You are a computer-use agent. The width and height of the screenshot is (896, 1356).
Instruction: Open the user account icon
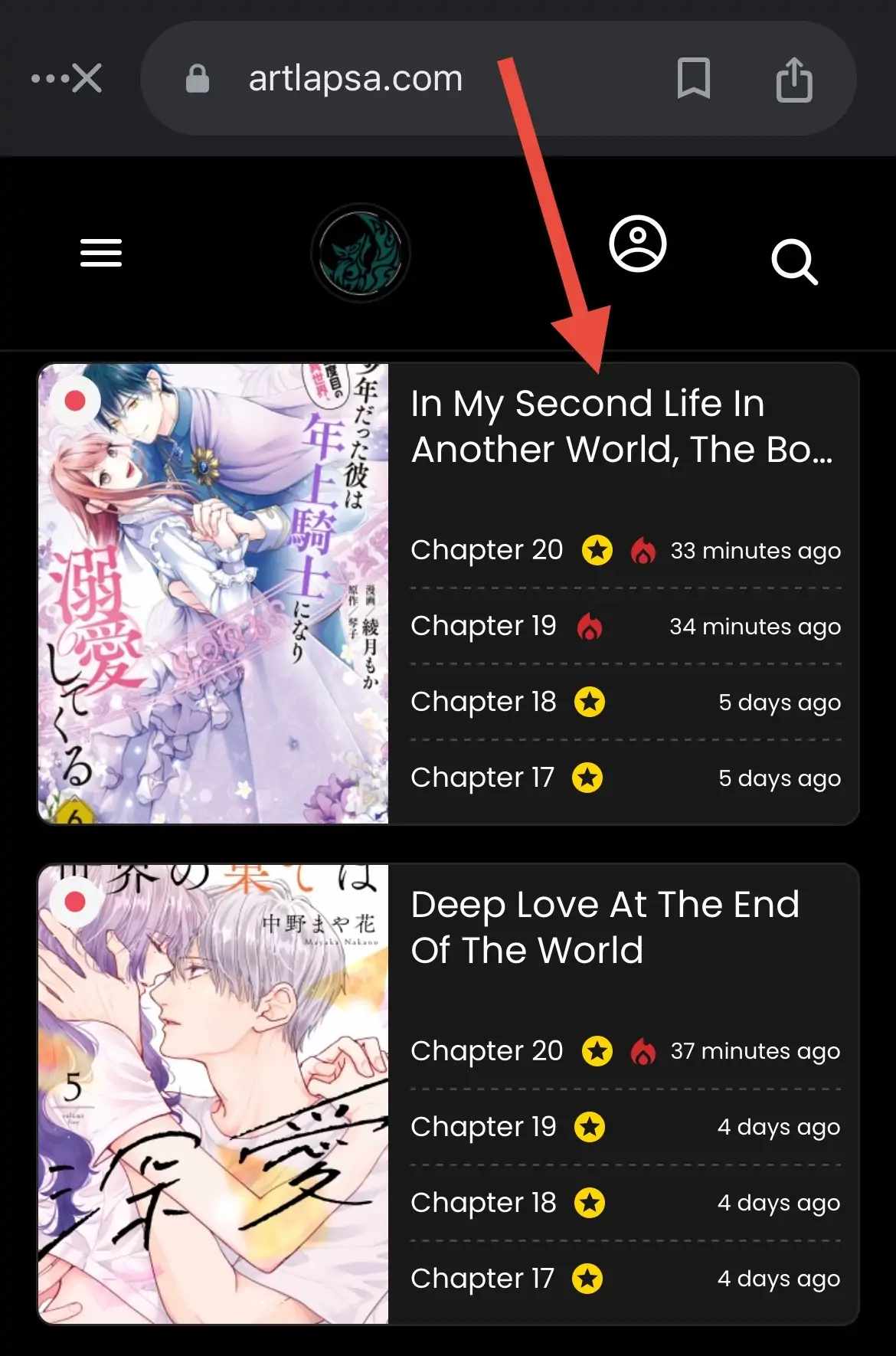(x=638, y=244)
